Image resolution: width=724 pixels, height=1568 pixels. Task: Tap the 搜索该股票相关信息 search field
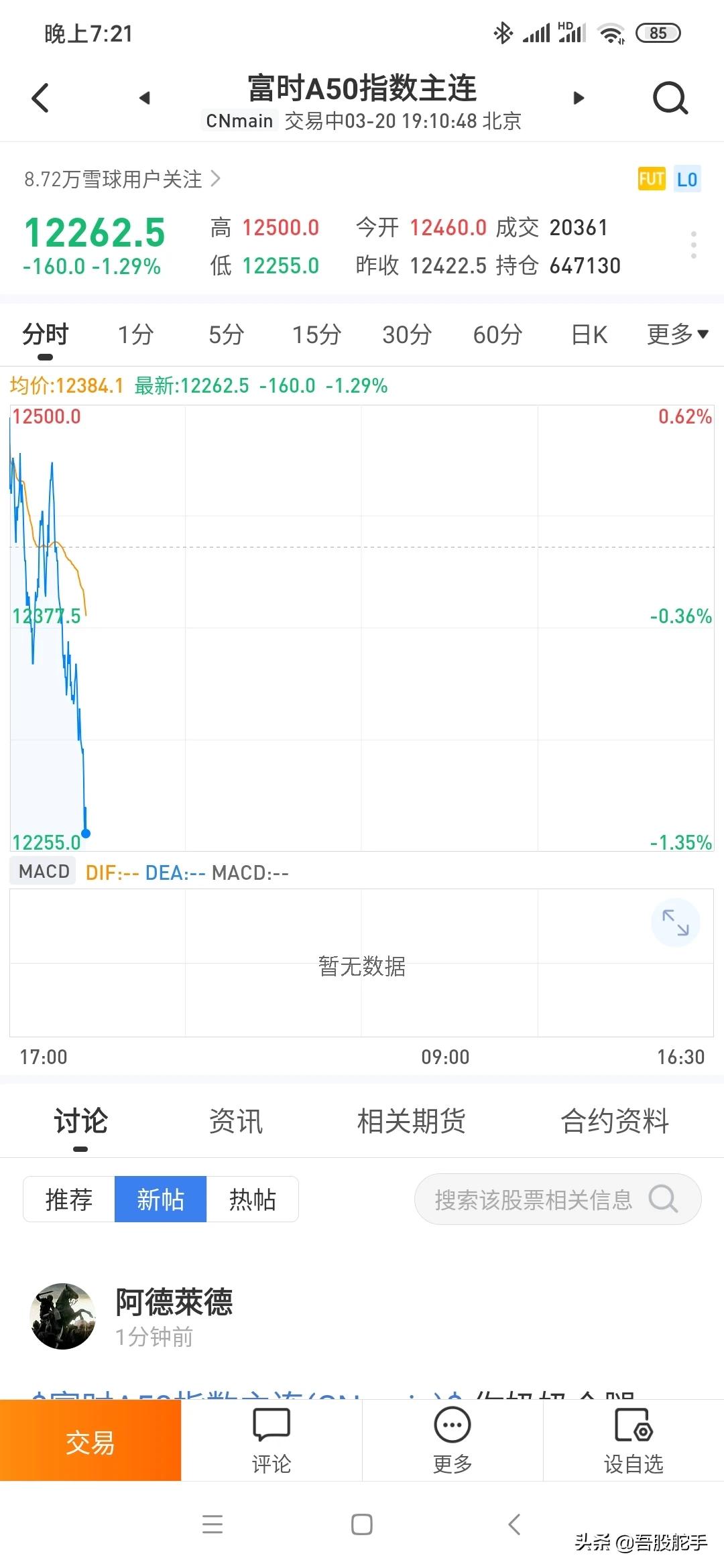558,1199
